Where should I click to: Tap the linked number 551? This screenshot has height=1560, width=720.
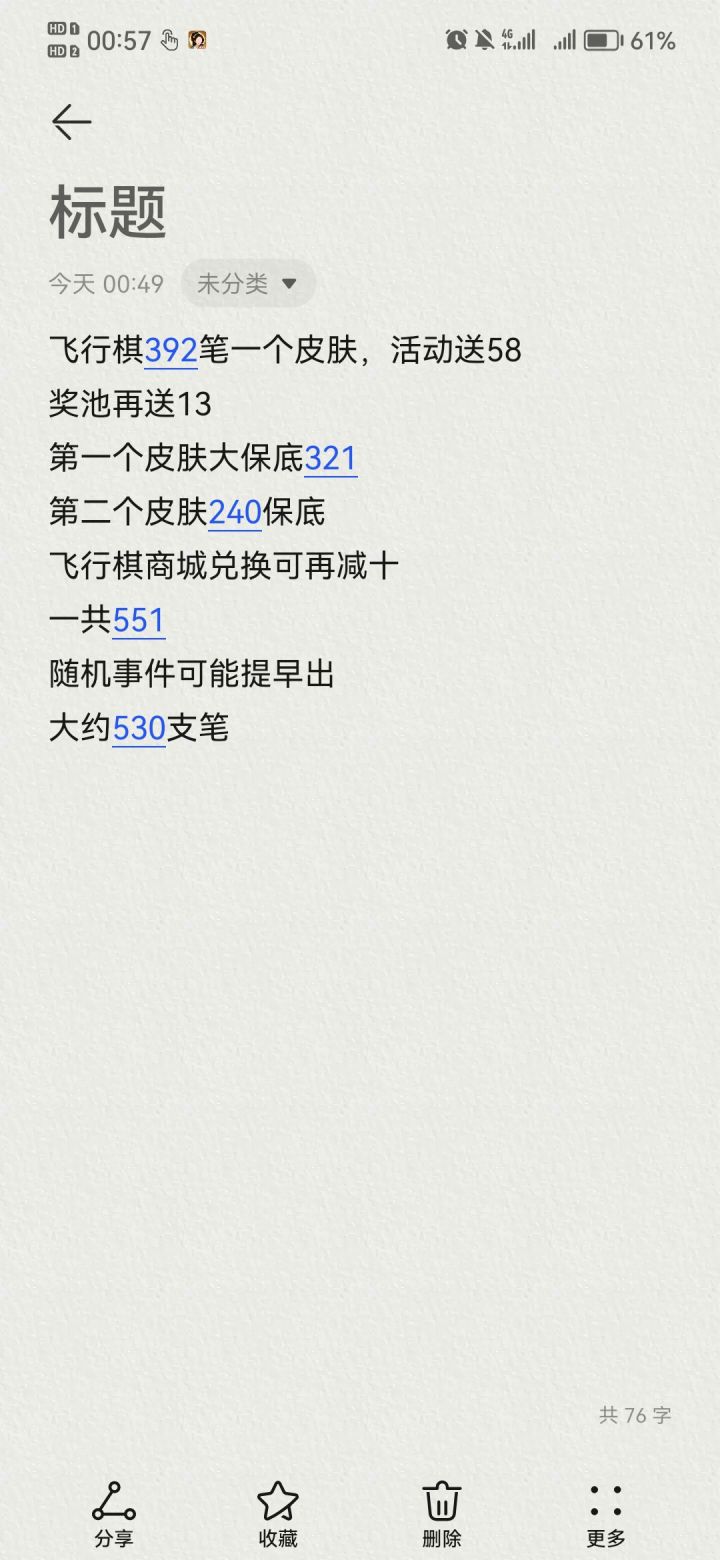[x=138, y=621]
